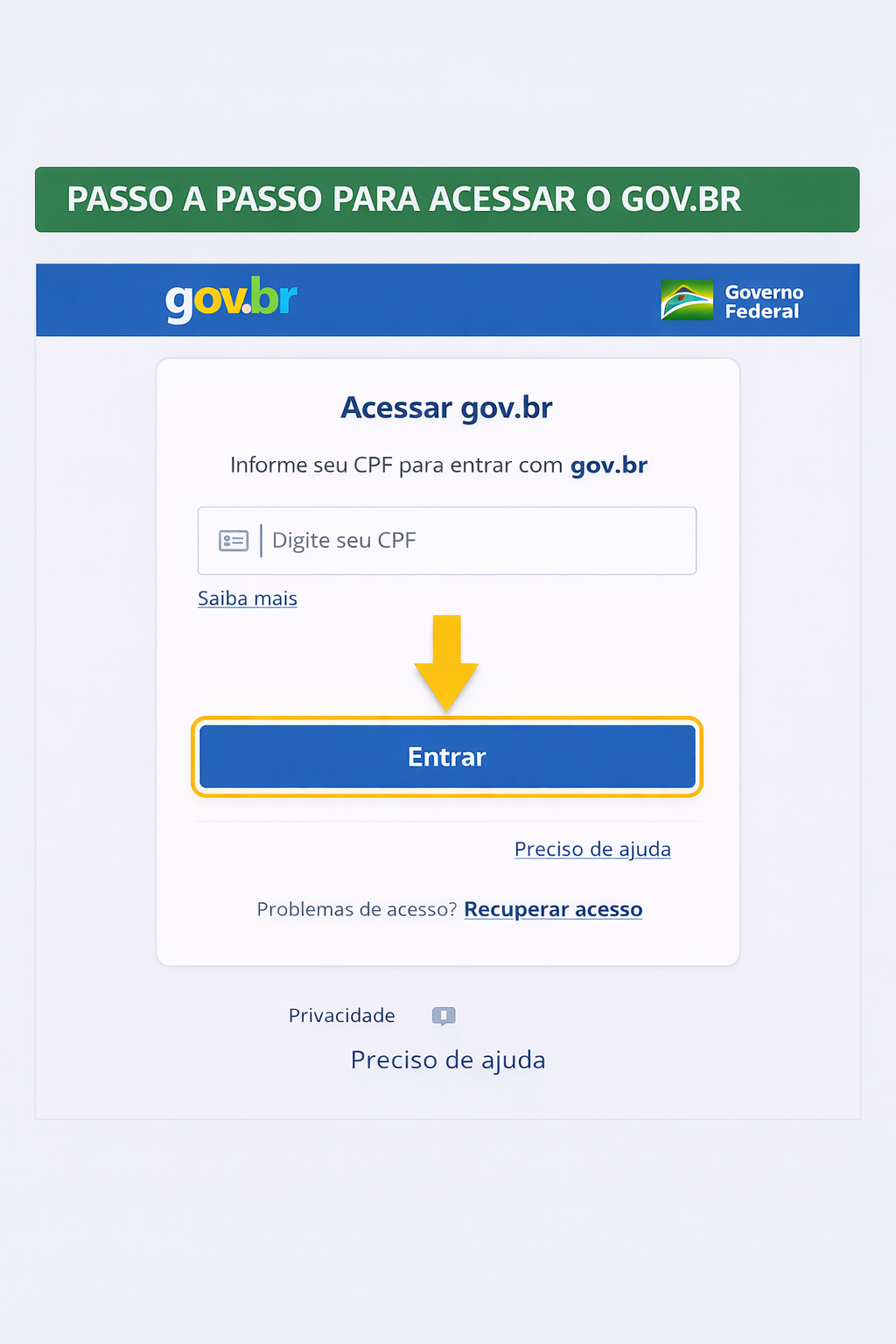The image size is (896, 1344).
Task: Click Preciso de ajuda at the page footer
Action: click(447, 1060)
